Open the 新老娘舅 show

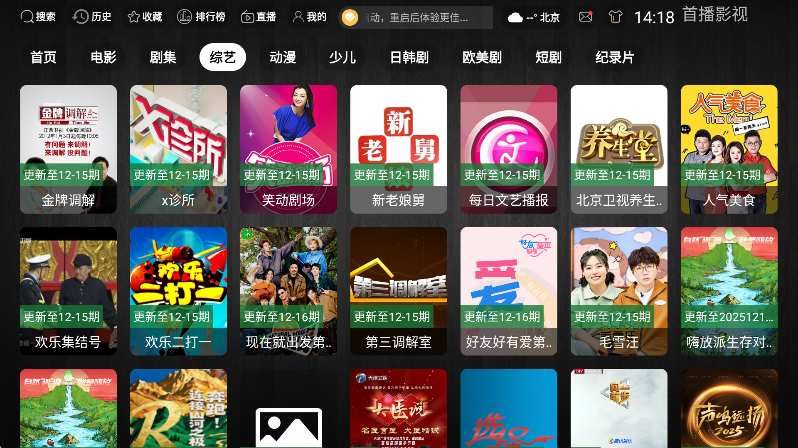pos(398,148)
